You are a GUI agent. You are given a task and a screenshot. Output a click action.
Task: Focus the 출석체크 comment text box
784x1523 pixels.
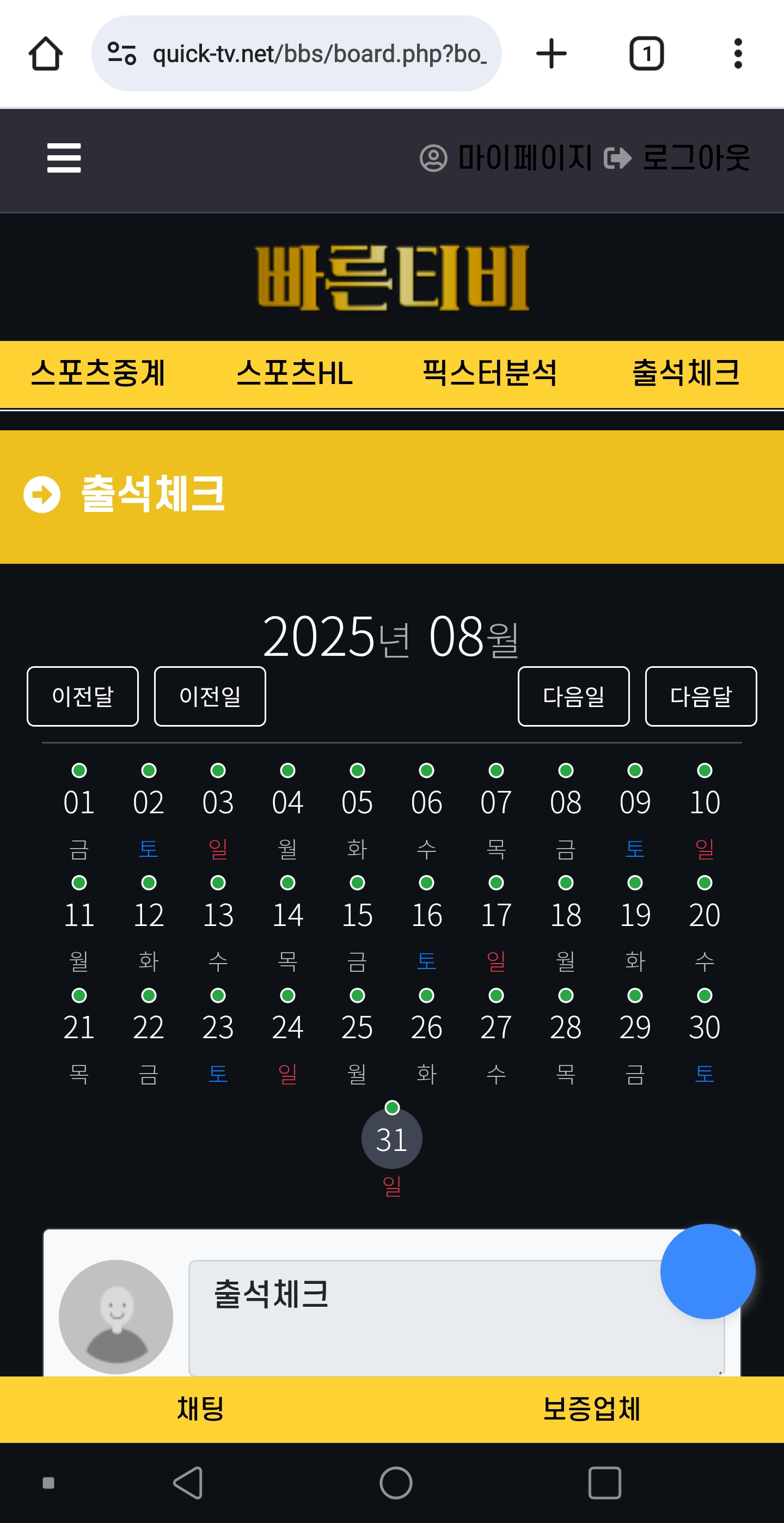point(456,1318)
